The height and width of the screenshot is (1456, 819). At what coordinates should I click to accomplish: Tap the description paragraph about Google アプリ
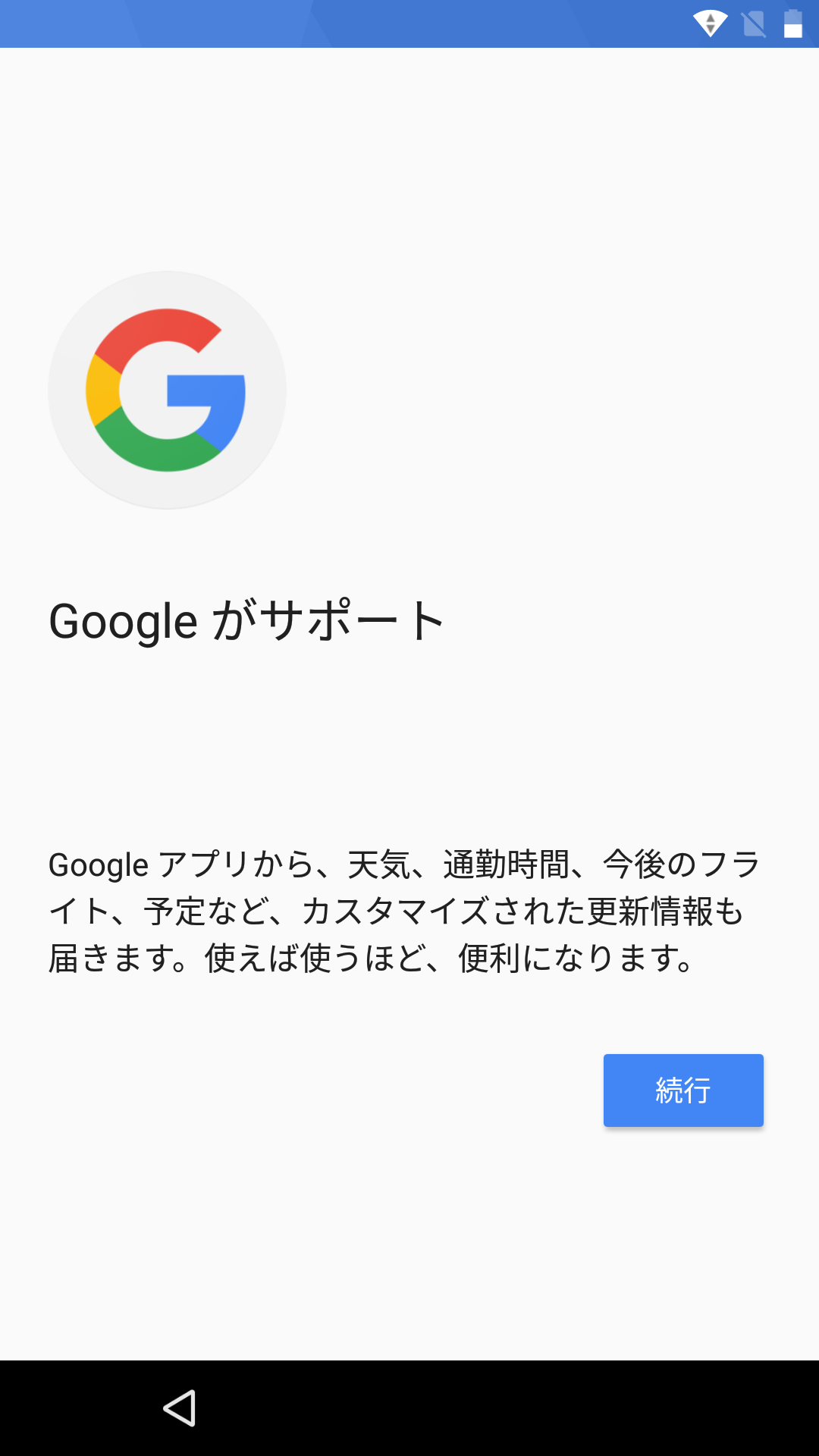[x=409, y=910]
